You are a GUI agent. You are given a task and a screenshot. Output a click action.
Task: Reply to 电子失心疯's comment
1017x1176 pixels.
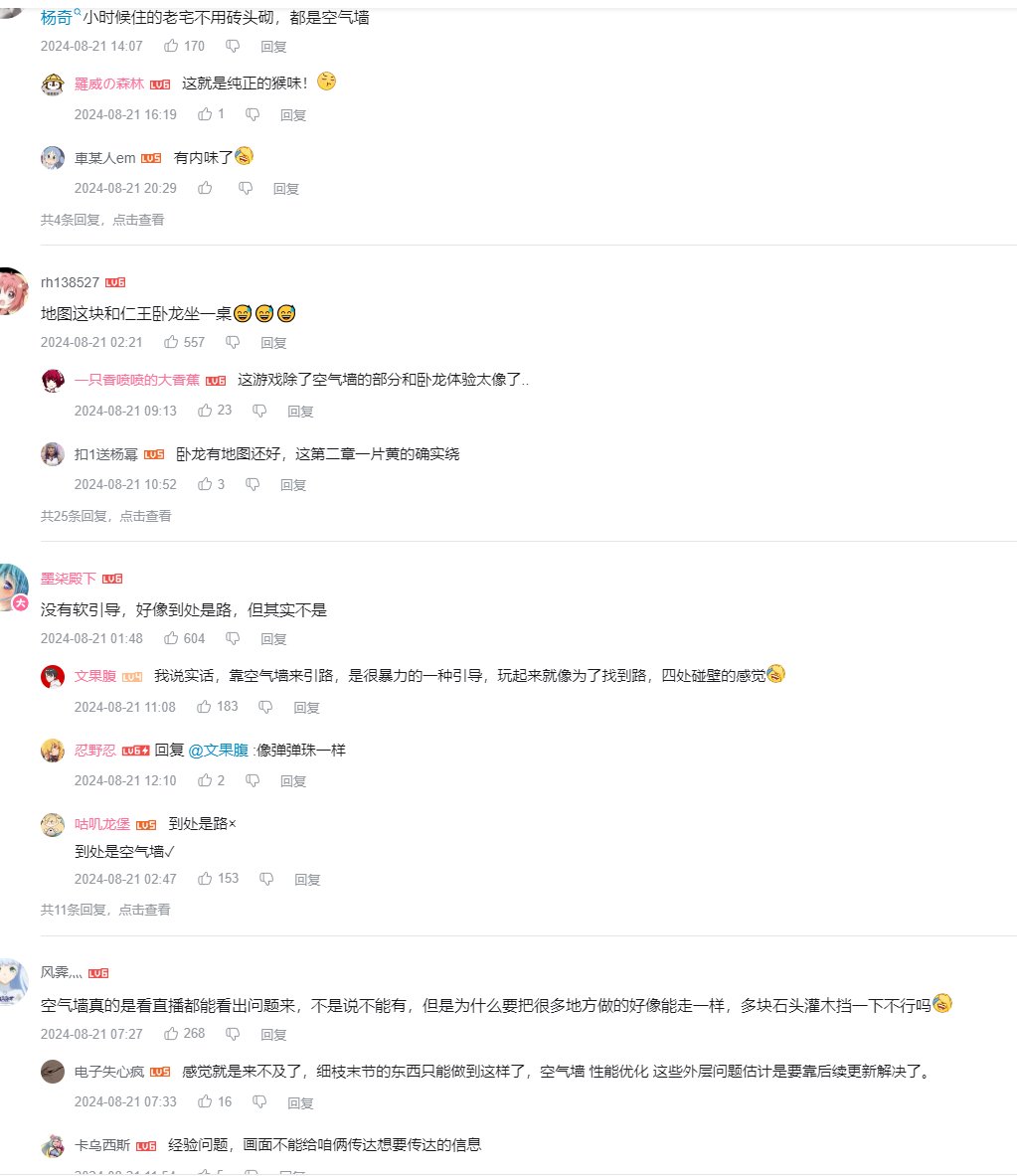(x=300, y=1103)
